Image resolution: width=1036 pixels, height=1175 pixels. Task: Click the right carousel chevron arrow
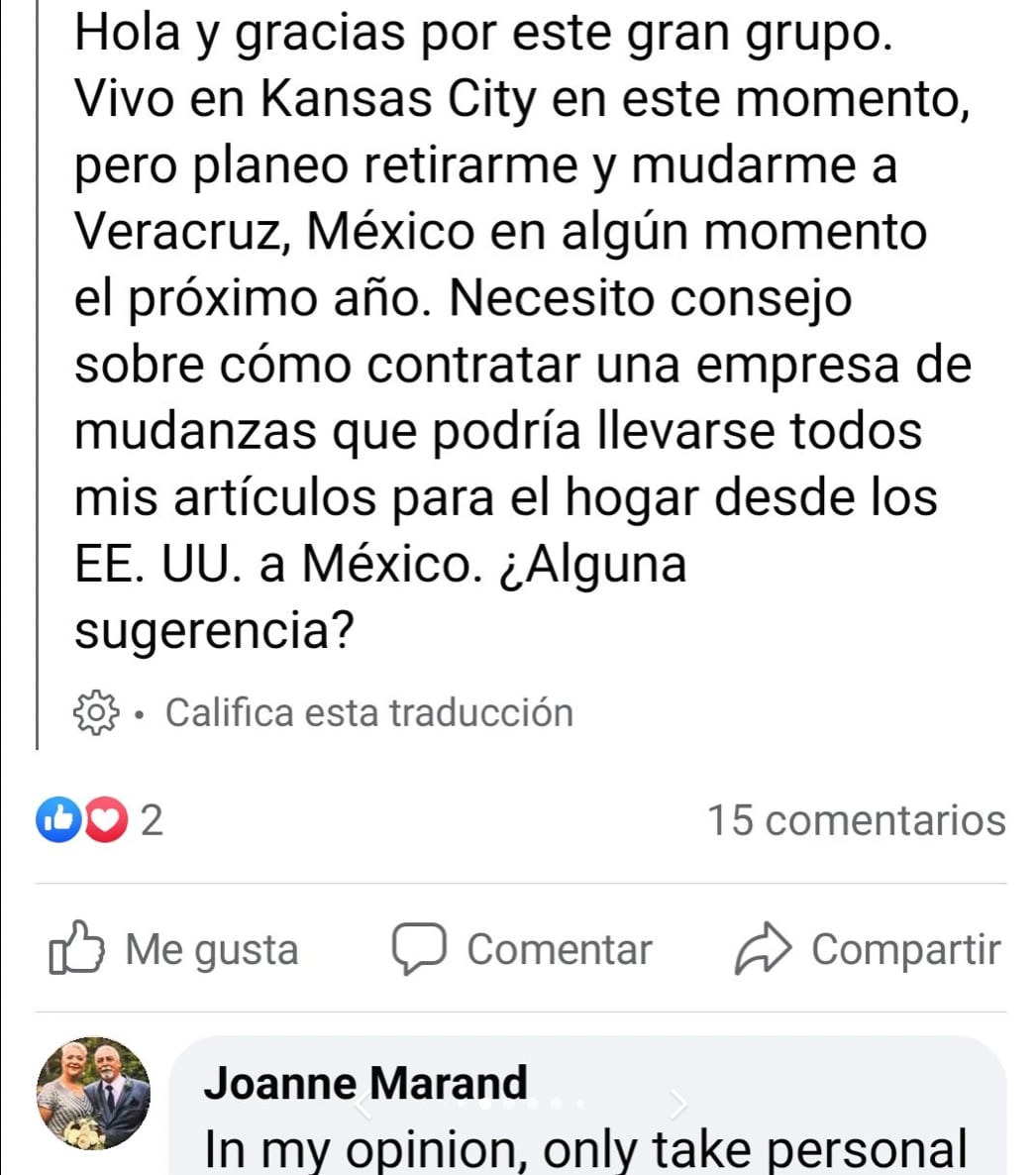pyautogui.click(x=677, y=1103)
